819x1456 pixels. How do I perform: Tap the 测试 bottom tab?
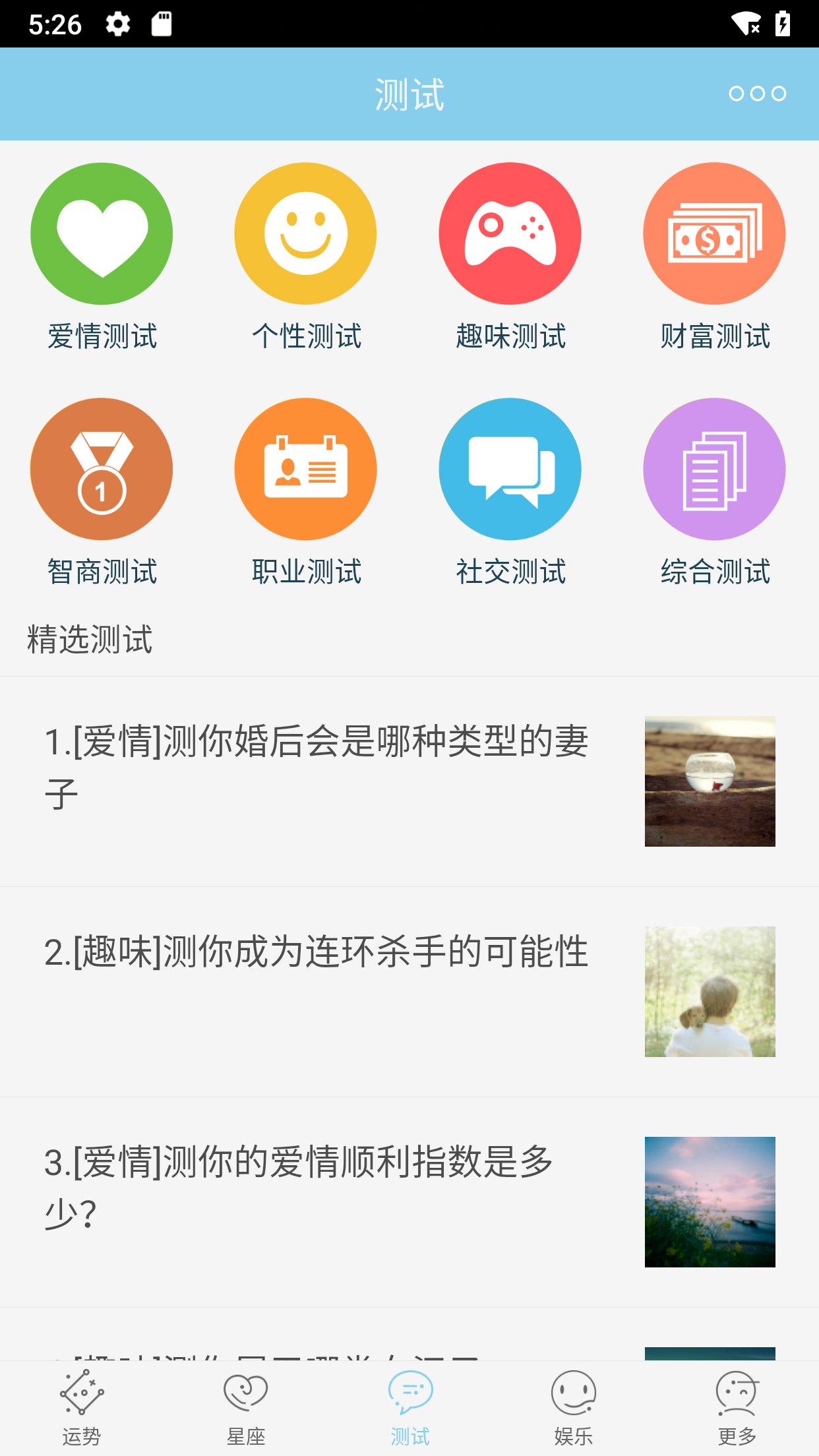[x=409, y=1409]
